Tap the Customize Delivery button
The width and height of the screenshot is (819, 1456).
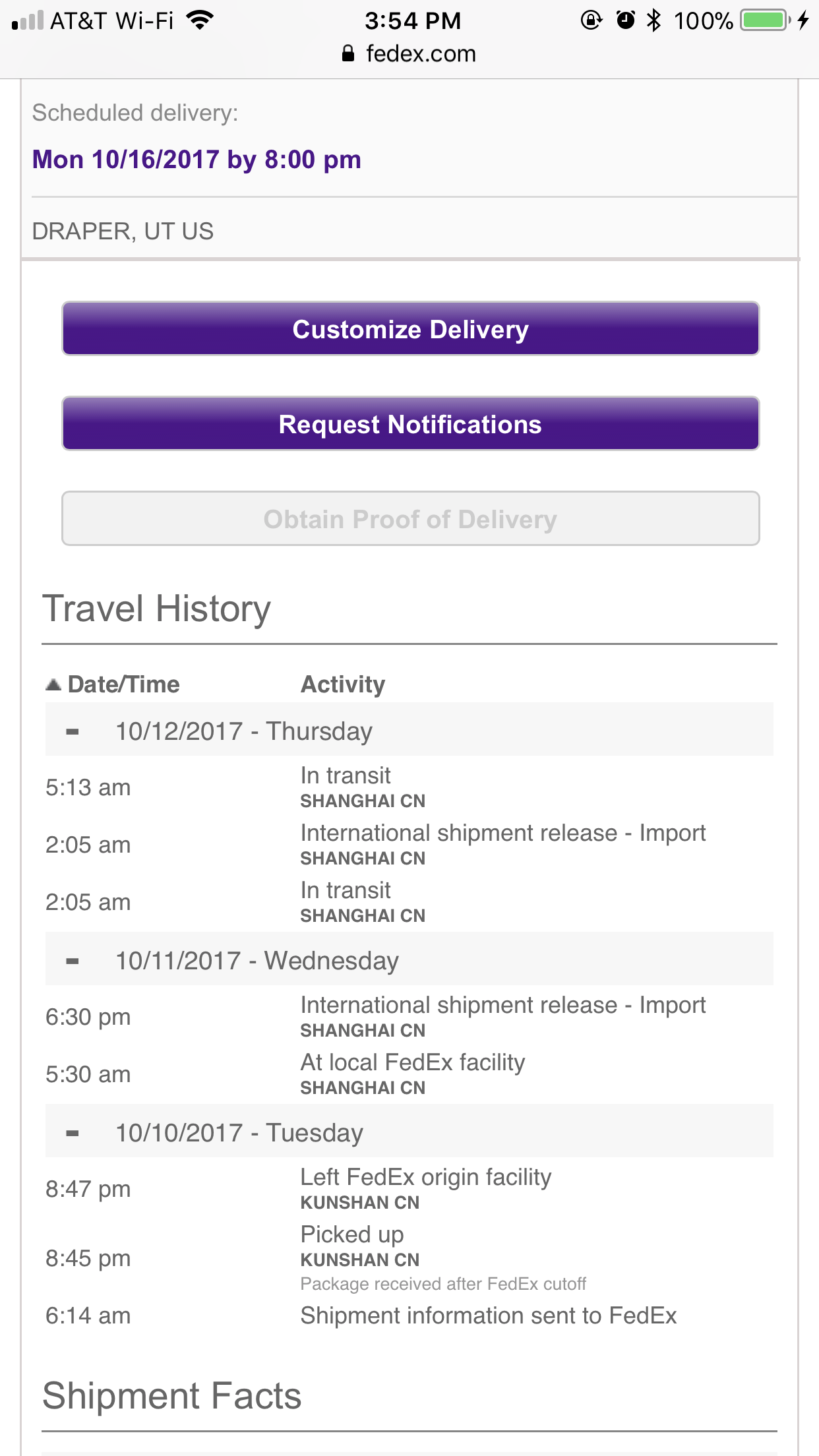click(410, 328)
